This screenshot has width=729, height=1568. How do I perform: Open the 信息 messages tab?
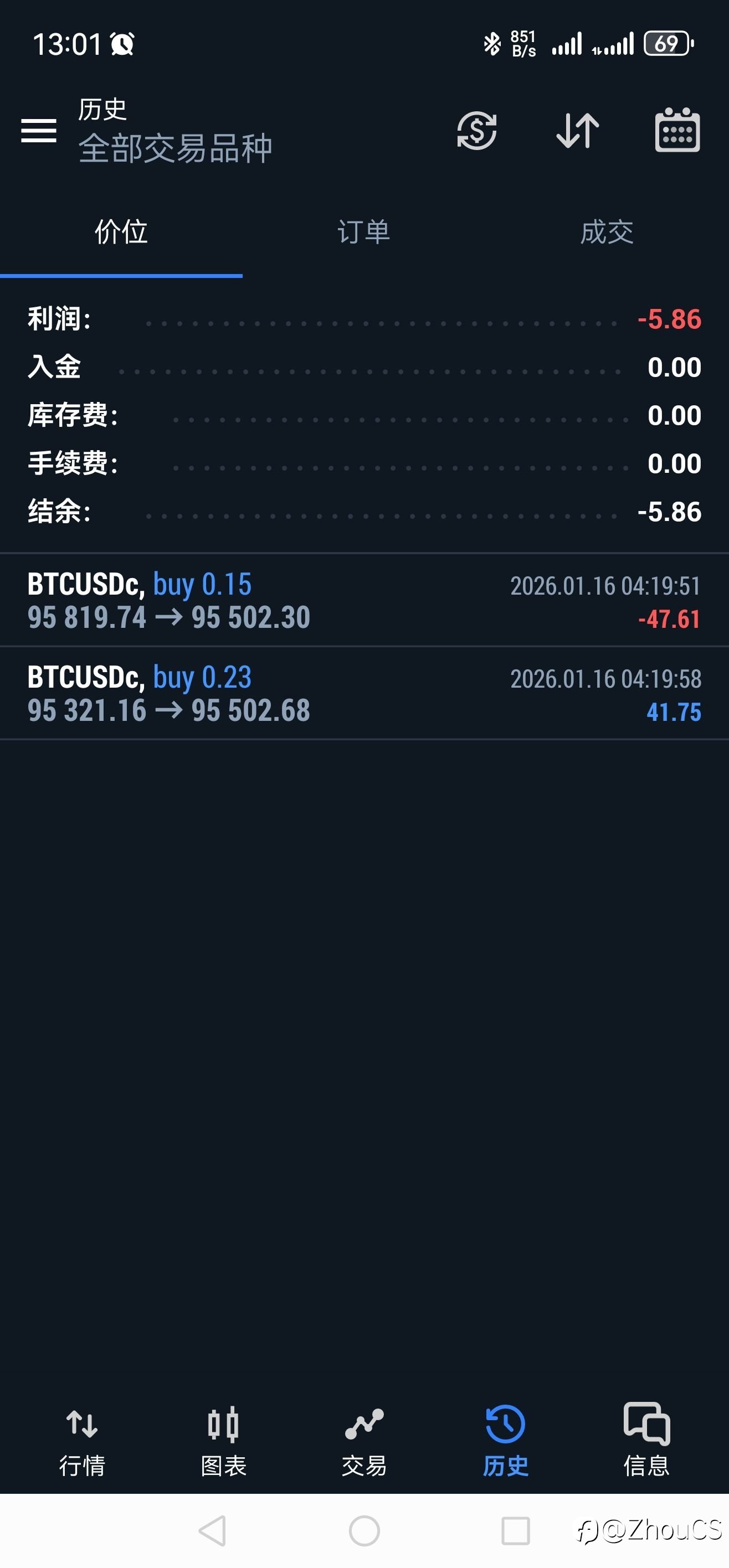click(x=646, y=1440)
